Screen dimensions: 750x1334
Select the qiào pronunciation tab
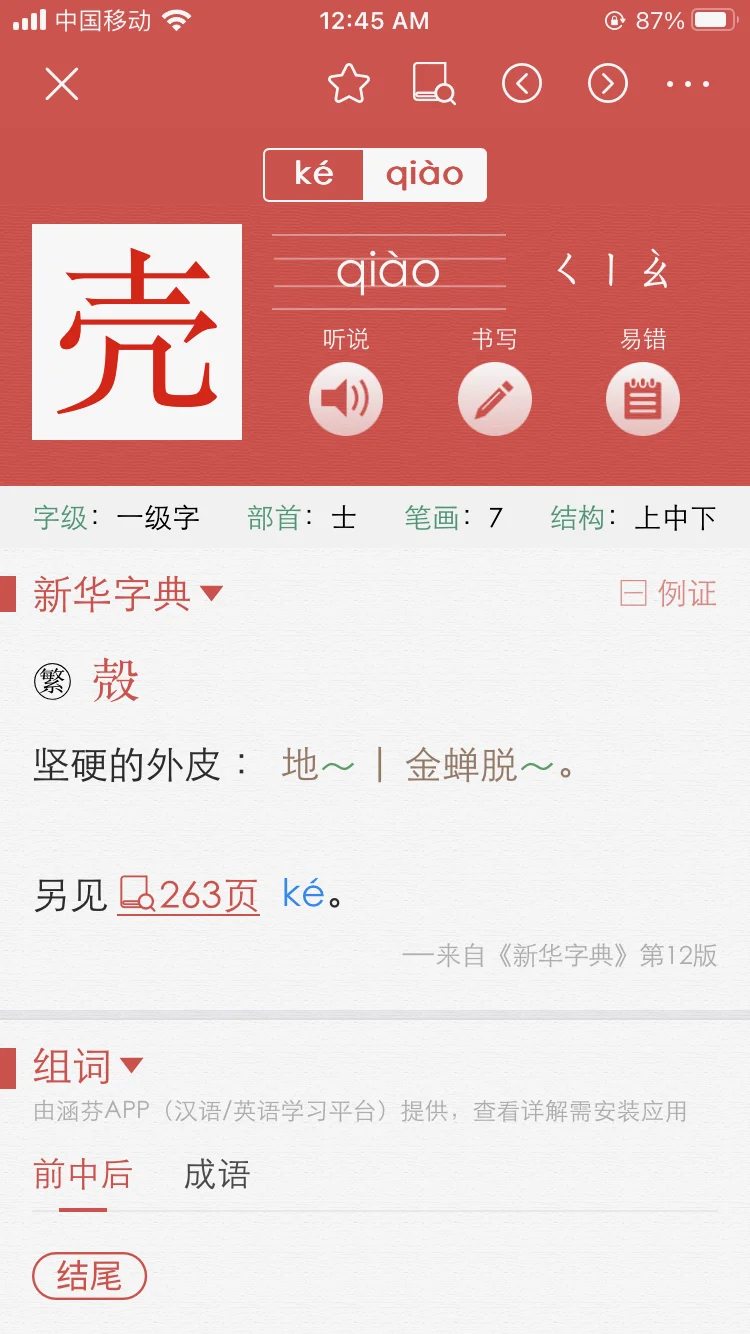tap(425, 175)
